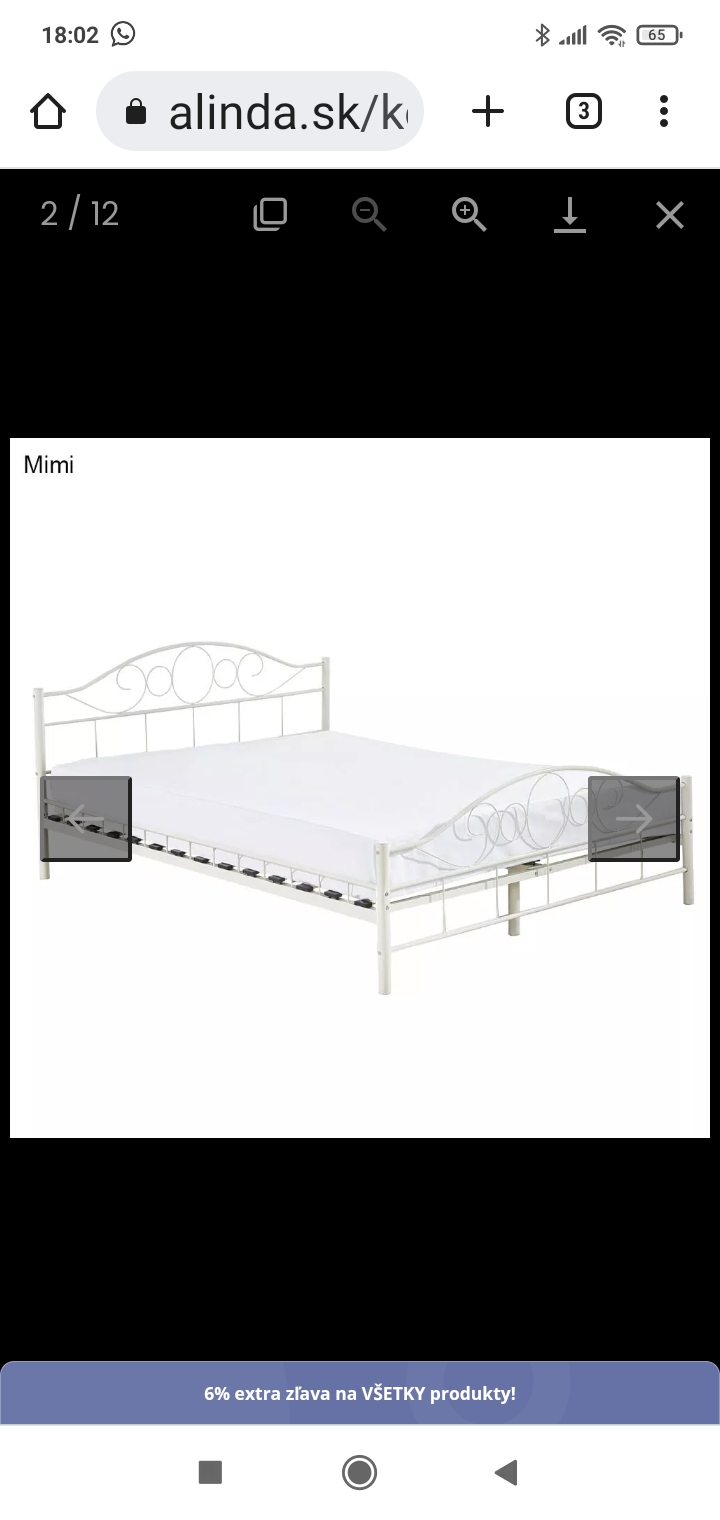Viewport: 720px width, 1520px height.
Task: Open a new browser tab
Action: [487, 111]
